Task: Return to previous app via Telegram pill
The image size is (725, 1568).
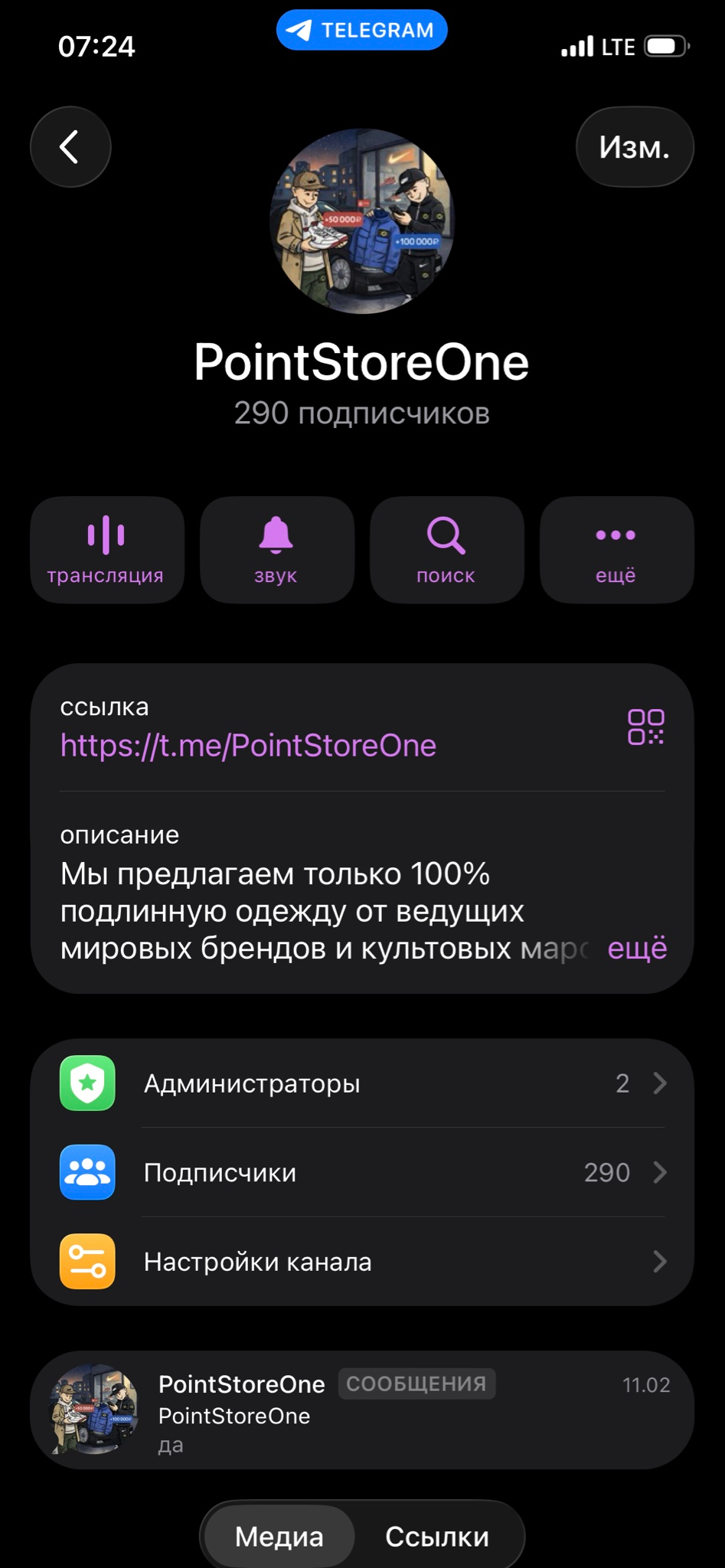Action: point(361,30)
